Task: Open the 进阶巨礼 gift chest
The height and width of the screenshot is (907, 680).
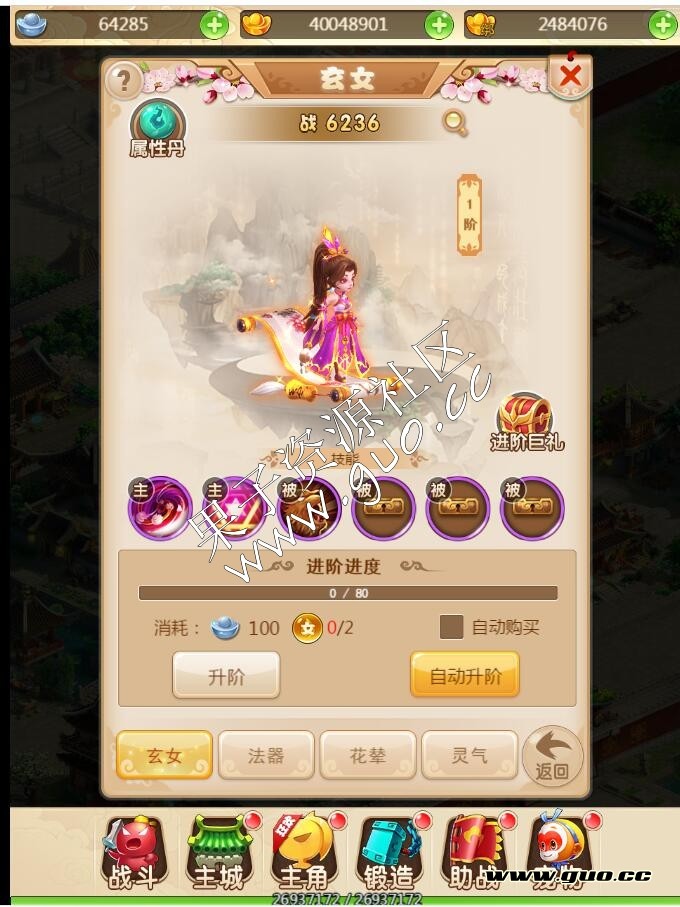Action: [527, 420]
